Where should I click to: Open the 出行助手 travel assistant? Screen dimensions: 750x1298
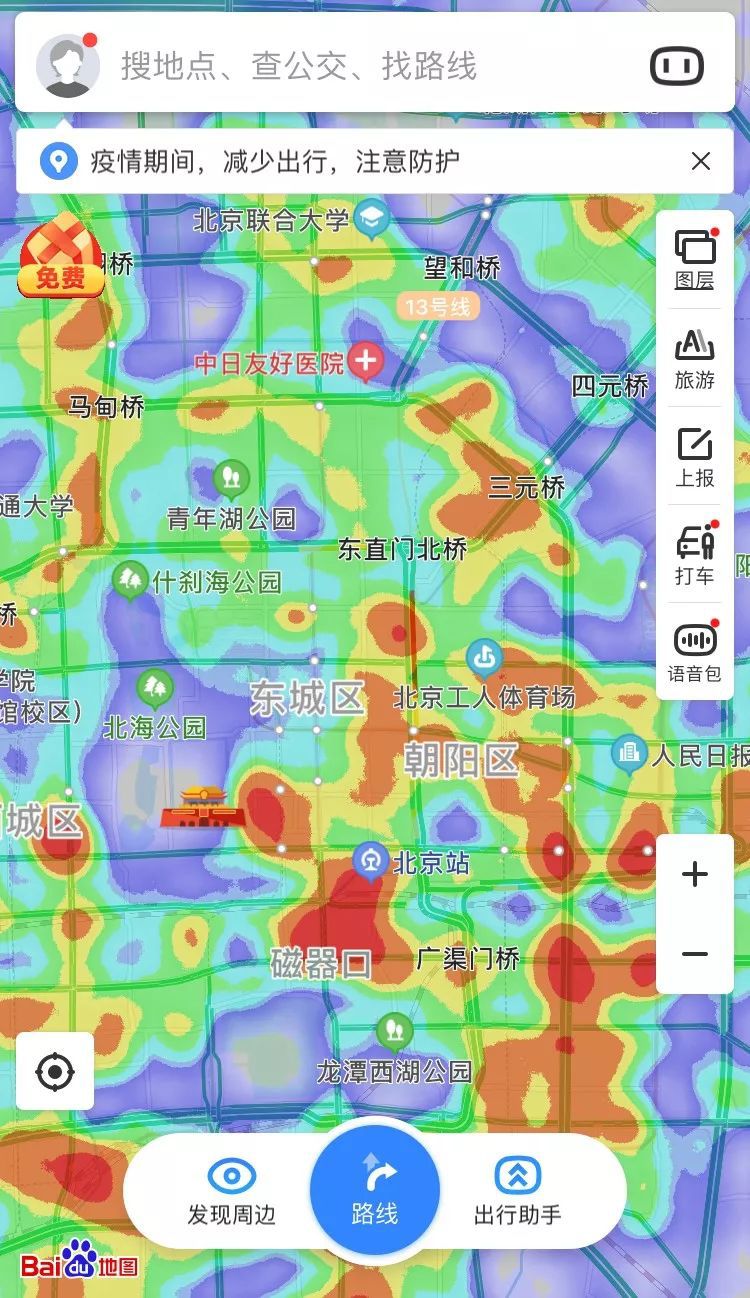517,1191
